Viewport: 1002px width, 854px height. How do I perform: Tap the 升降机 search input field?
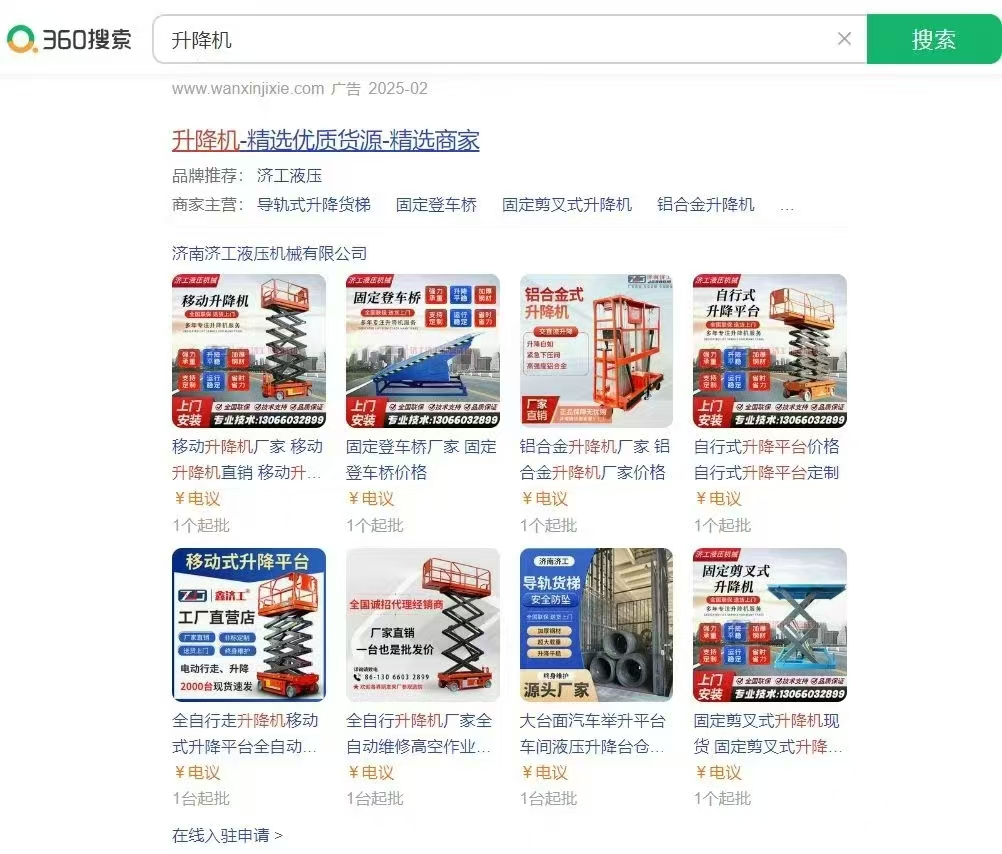490,40
